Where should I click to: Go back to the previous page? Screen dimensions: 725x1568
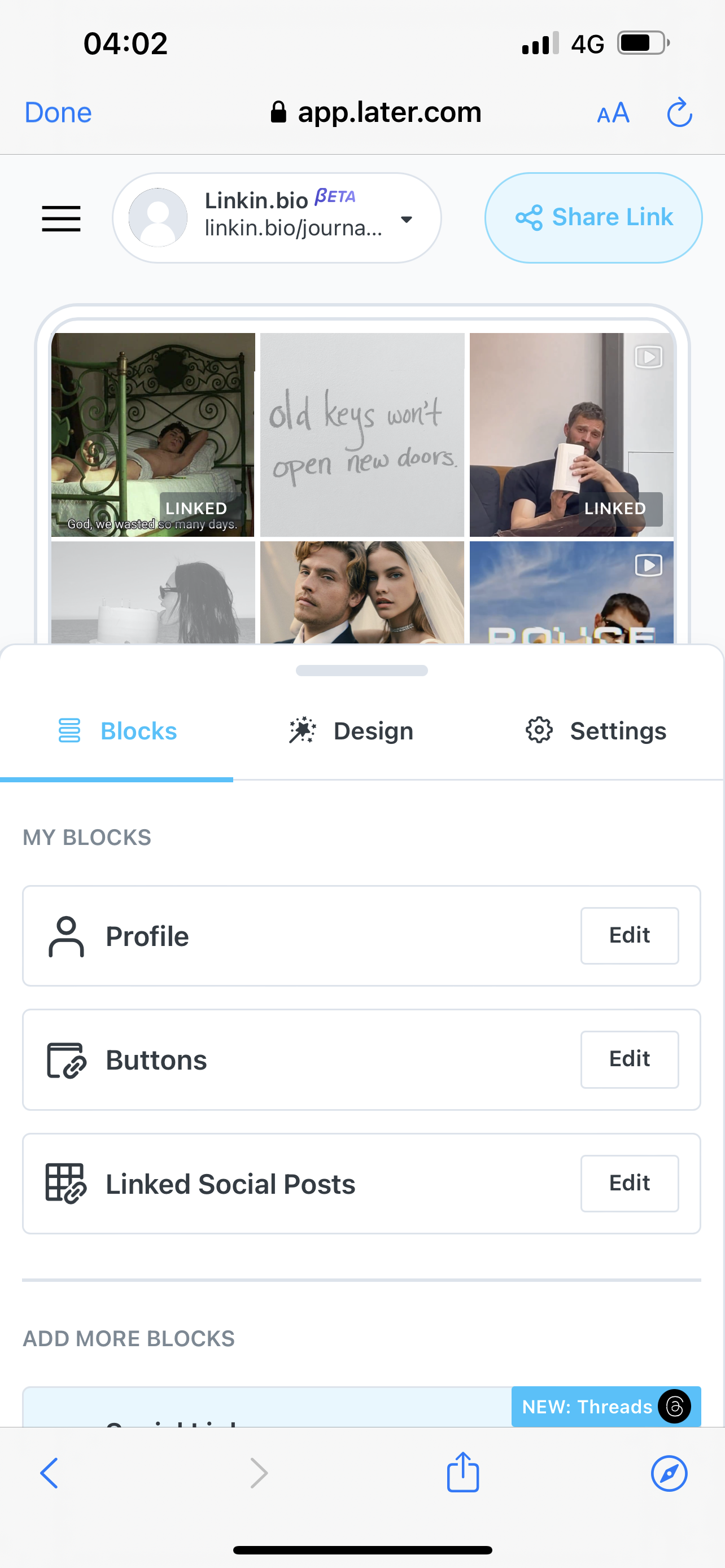tap(49, 1473)
